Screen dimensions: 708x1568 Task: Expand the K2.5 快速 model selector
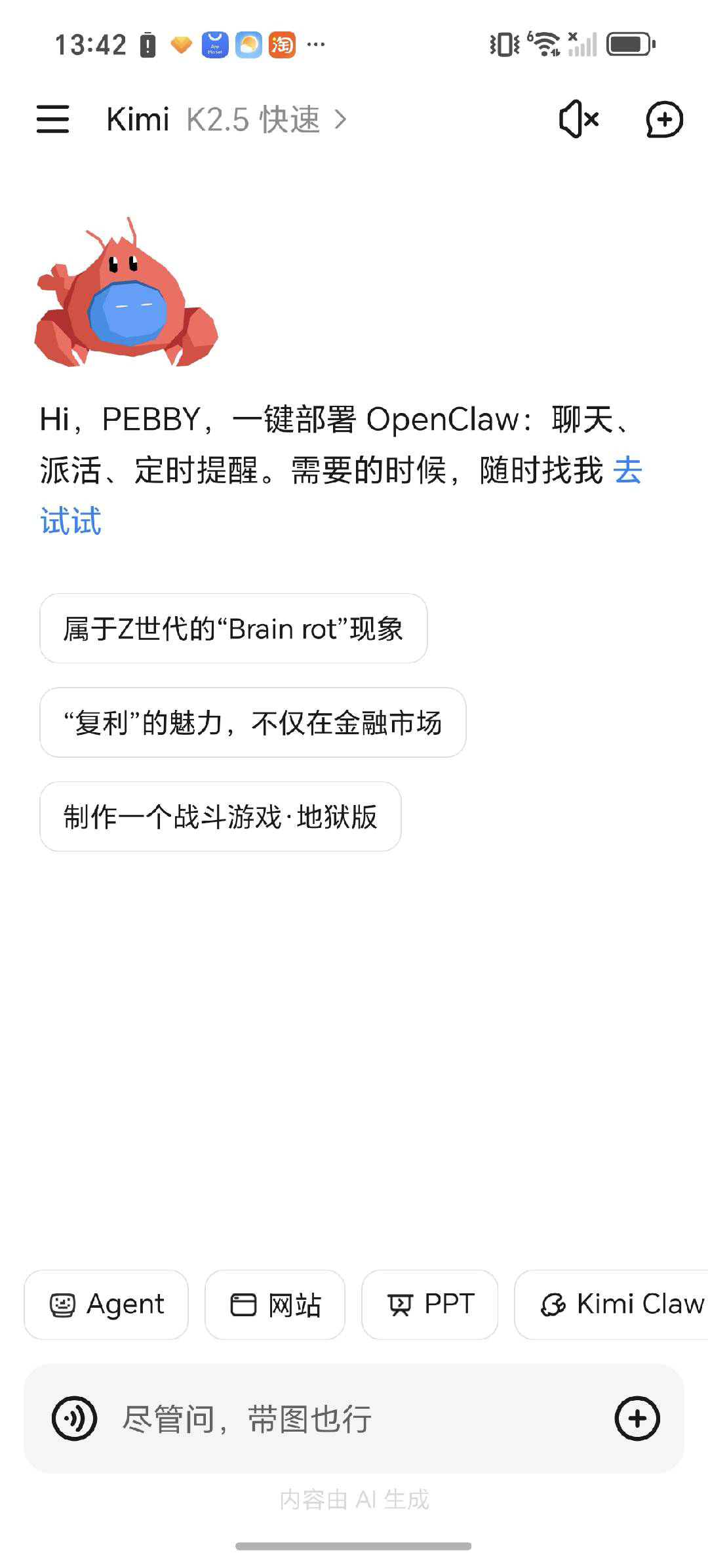coord(256,120)
